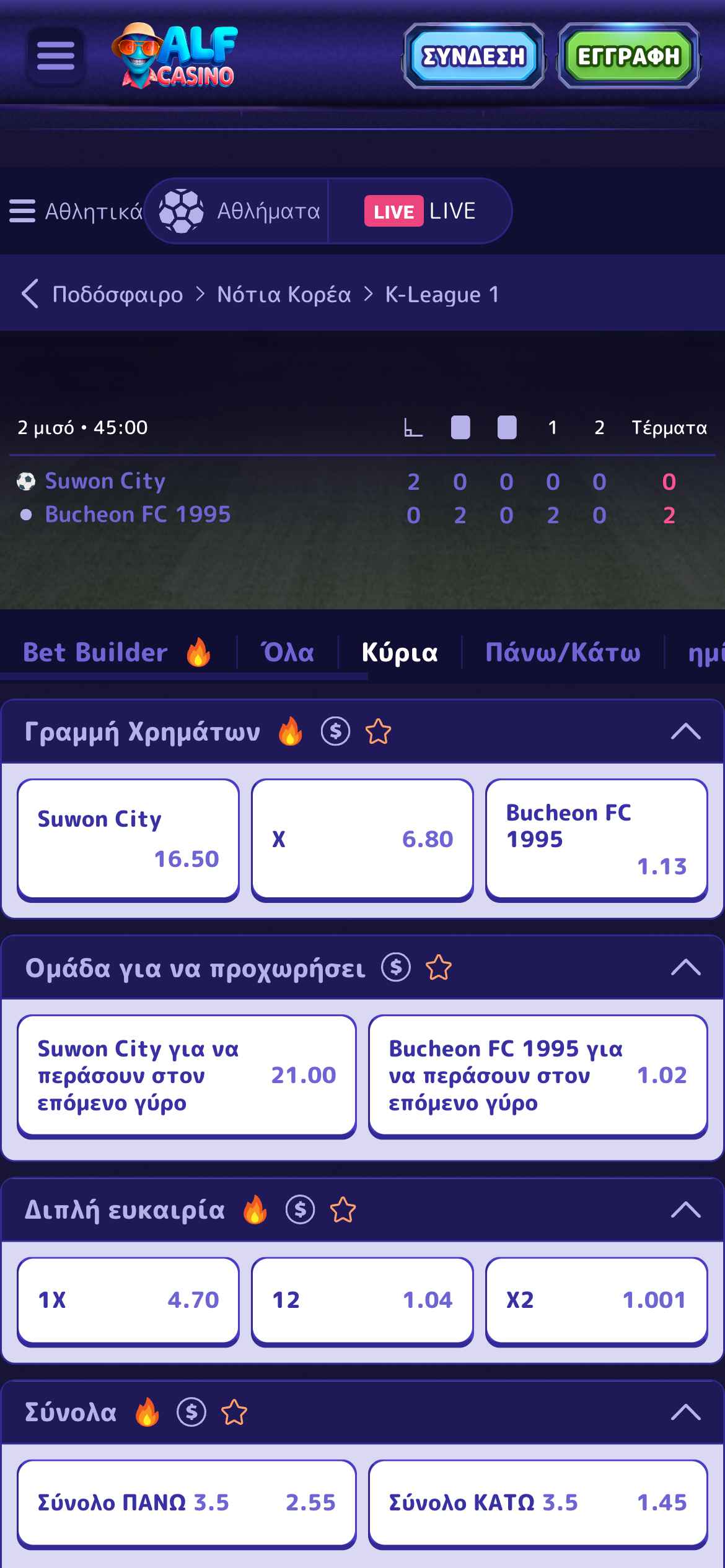725x1568 pixels.
Task: Tap the ΣΥΝΔΕΣΗ login button
Action: [x=474, y=56]
